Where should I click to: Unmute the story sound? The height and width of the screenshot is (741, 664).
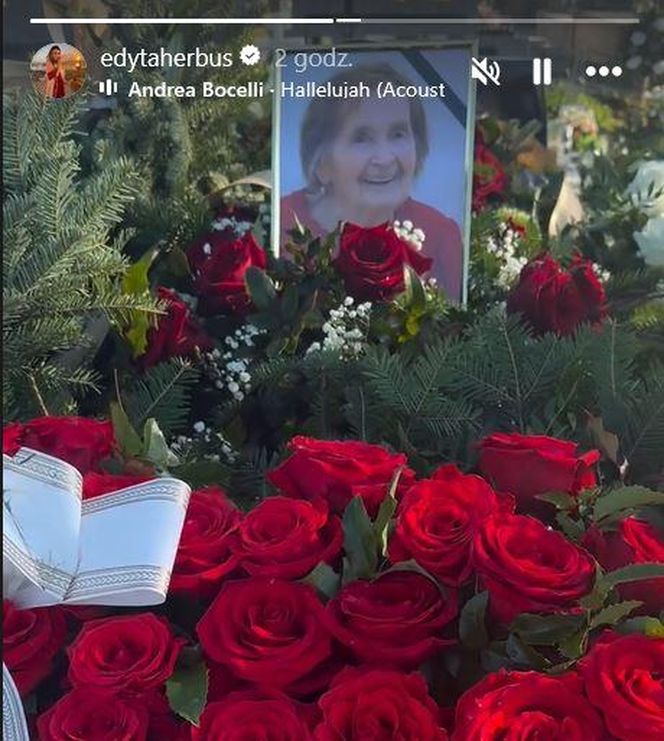[486, 71]
